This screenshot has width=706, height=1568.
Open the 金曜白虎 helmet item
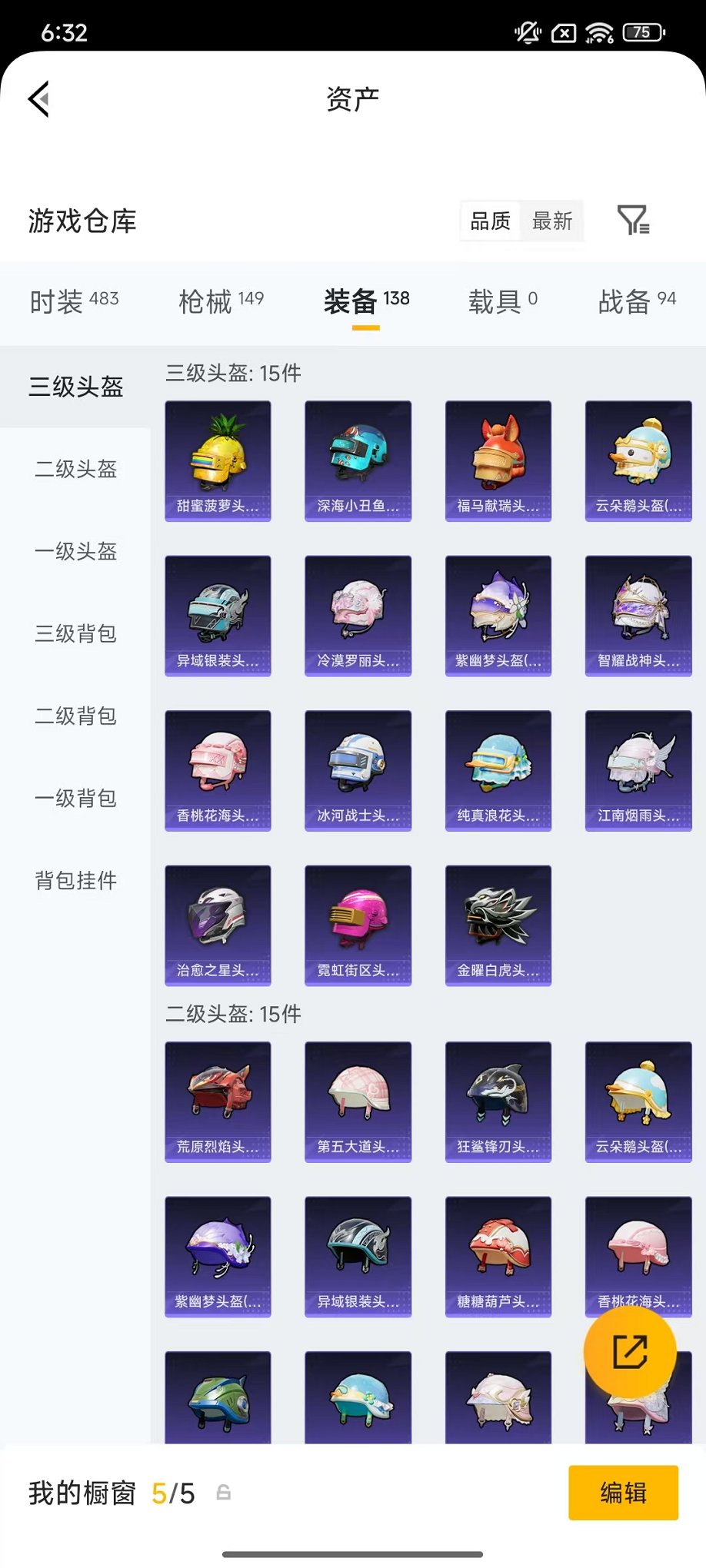(498, 925)
